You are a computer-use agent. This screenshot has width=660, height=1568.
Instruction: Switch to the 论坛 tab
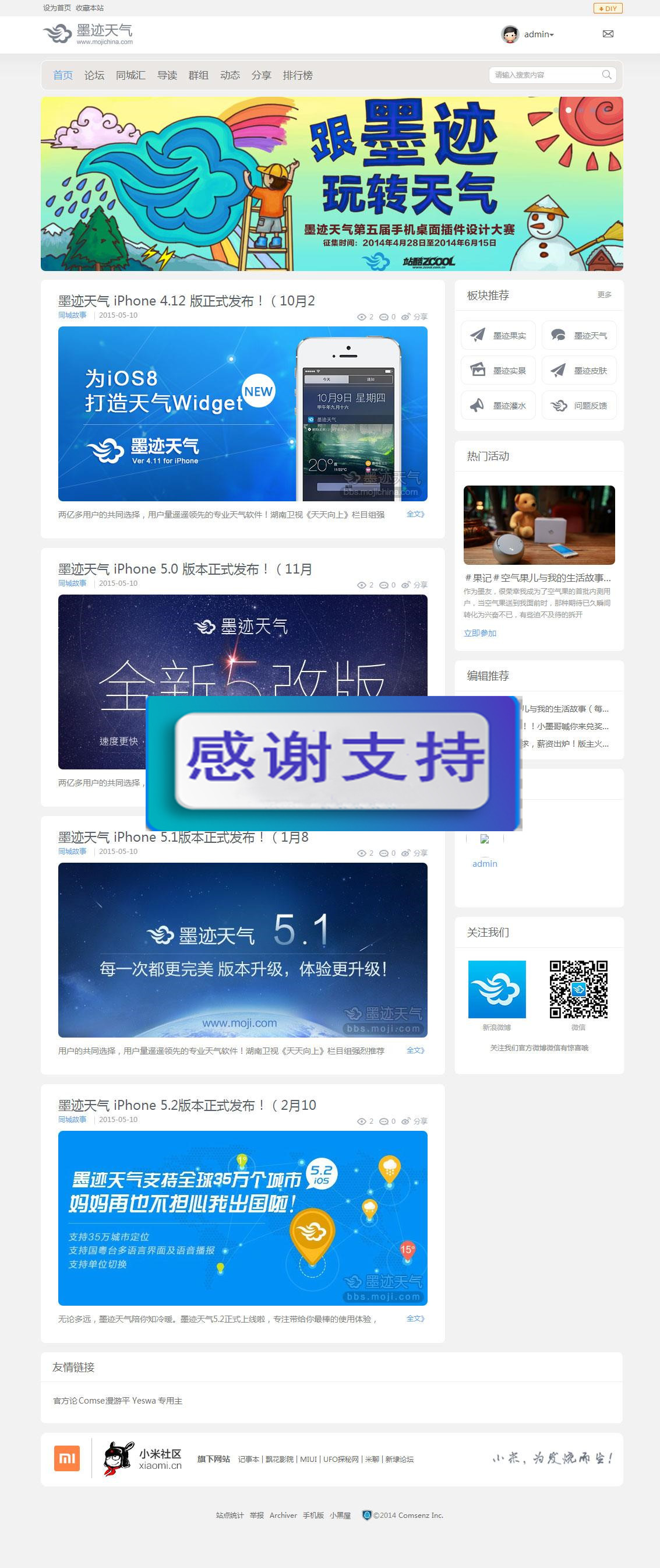click(94, 75)
